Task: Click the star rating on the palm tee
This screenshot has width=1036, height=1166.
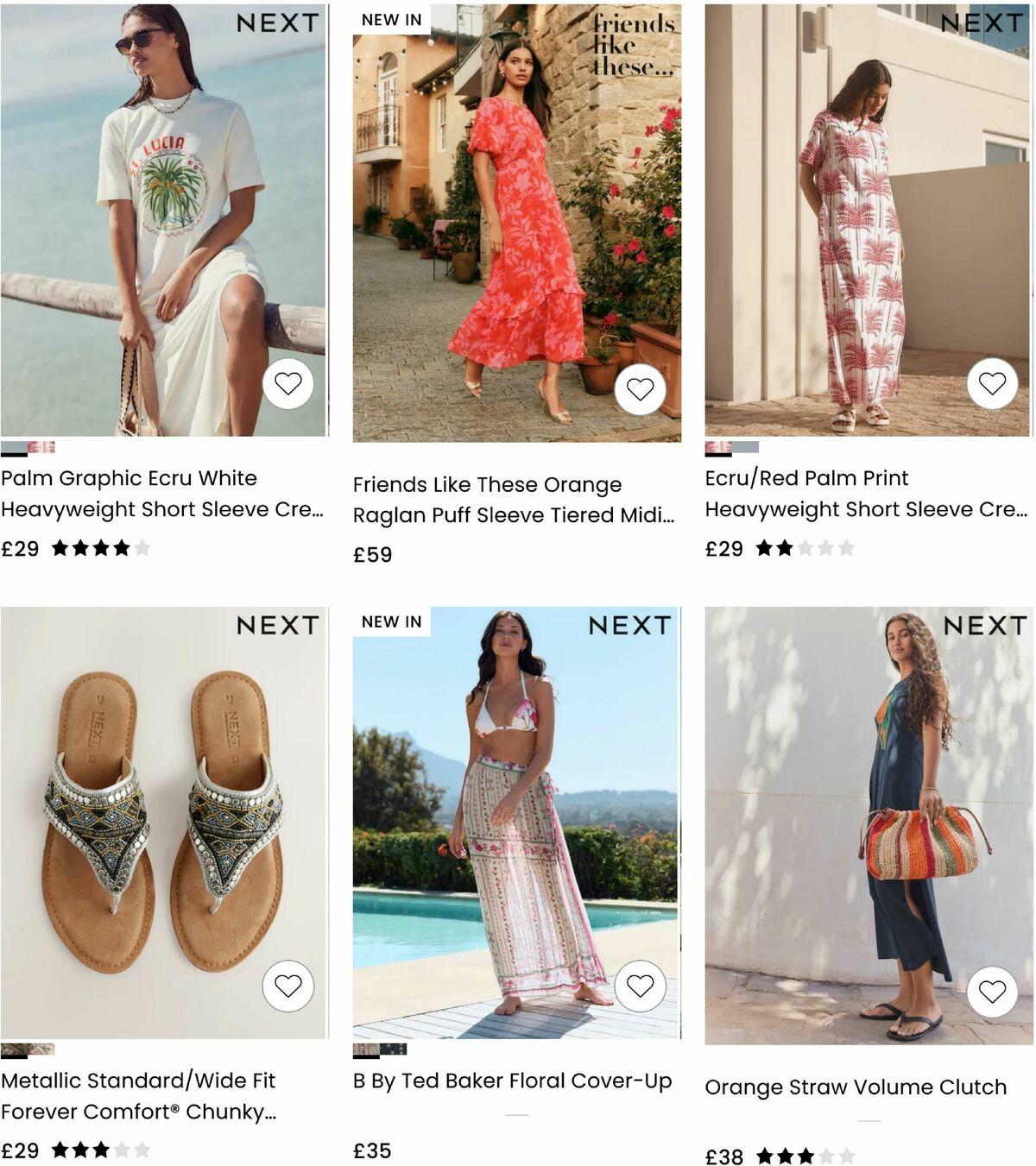Action: tap(102, 548)
